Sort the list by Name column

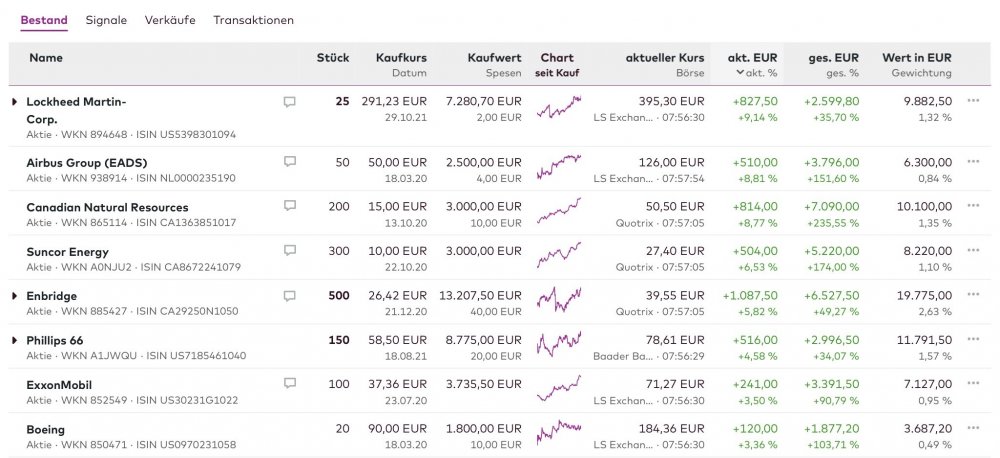tap(46, 58)
